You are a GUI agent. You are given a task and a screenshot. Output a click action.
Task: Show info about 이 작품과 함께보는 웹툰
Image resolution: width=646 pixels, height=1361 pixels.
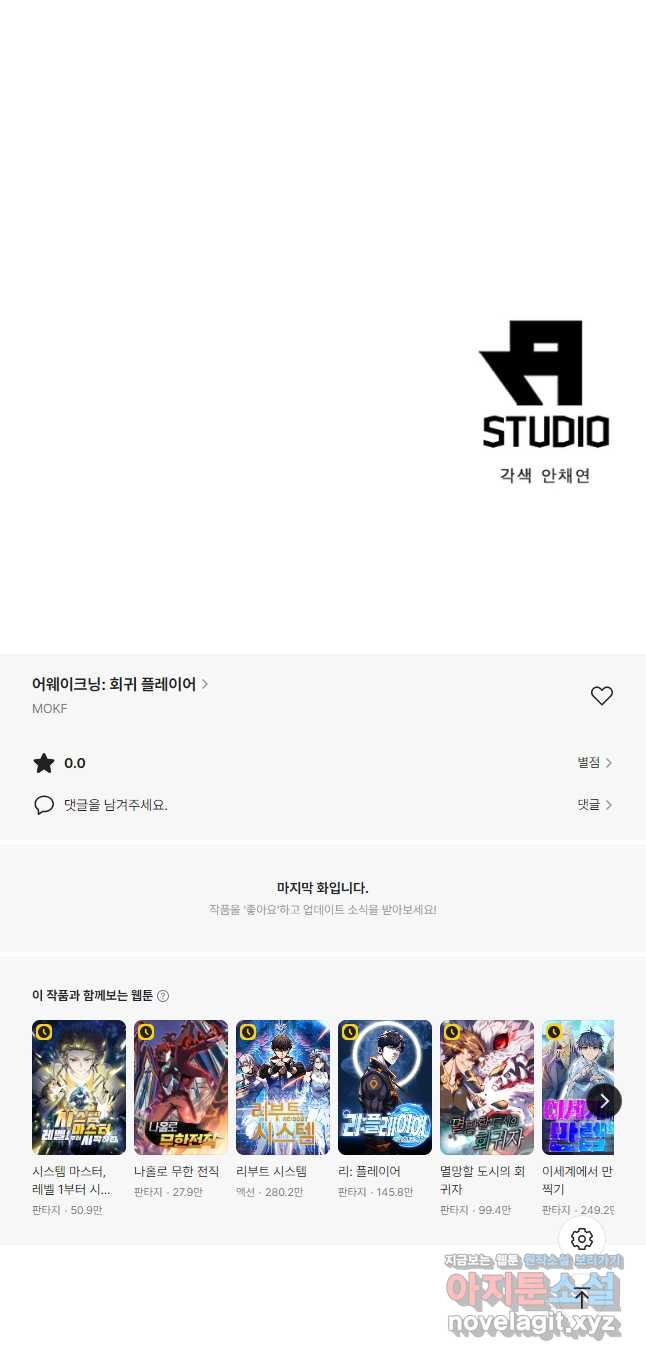[163, 996]
